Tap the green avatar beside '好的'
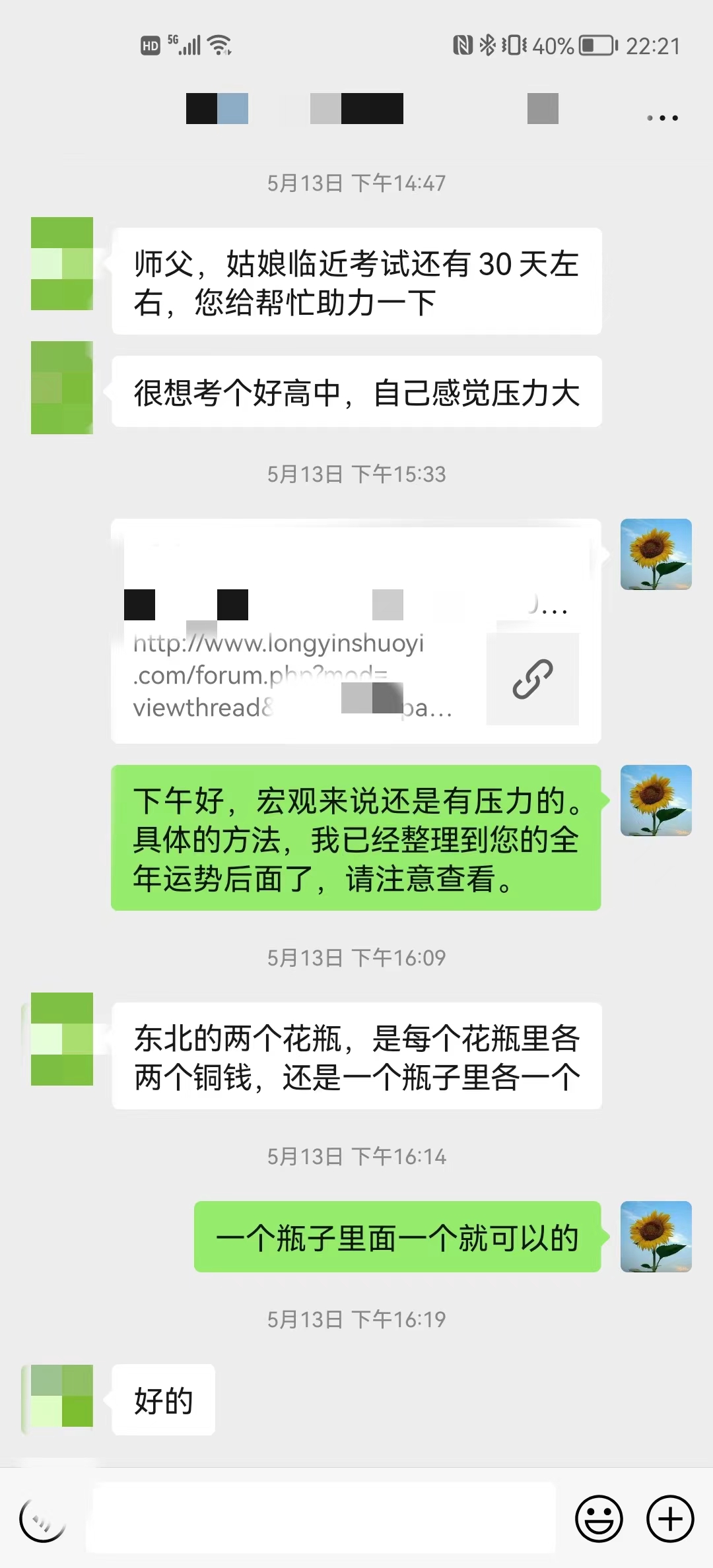713x1568 pixels. pos(61,1396)
